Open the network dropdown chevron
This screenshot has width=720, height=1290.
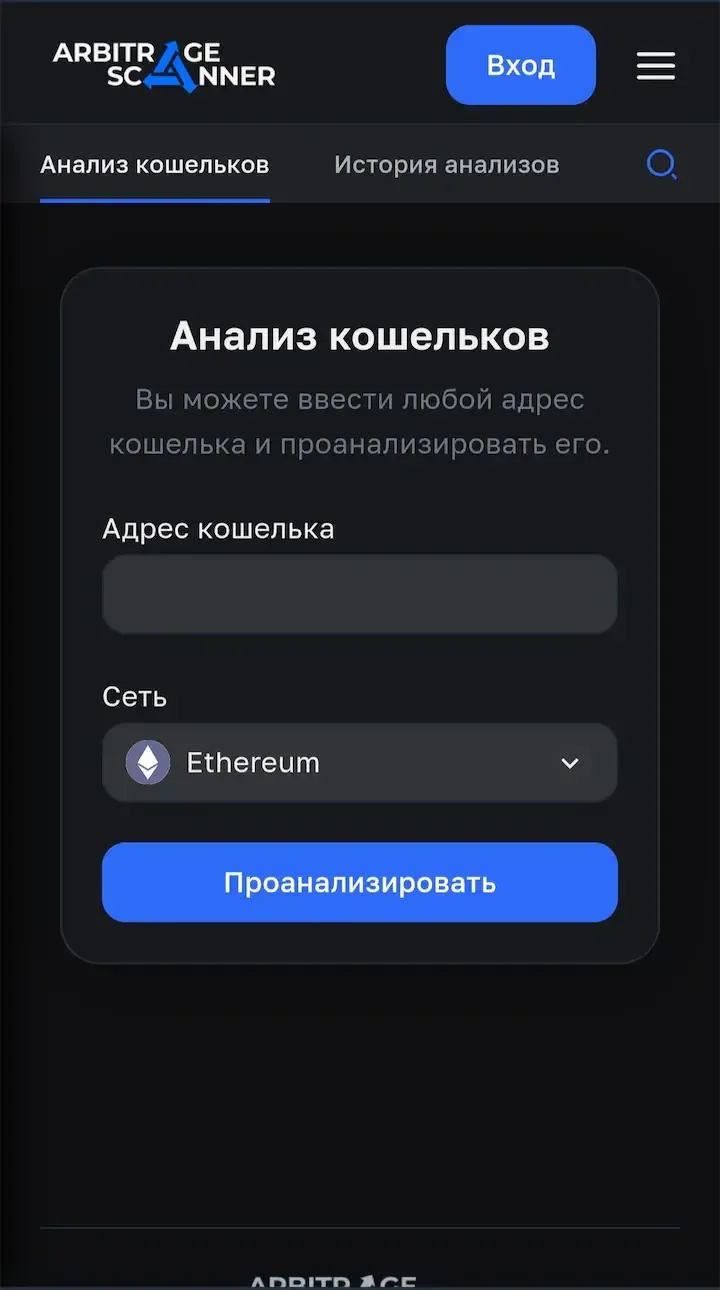pyautogui.click(x=570, y=763)
